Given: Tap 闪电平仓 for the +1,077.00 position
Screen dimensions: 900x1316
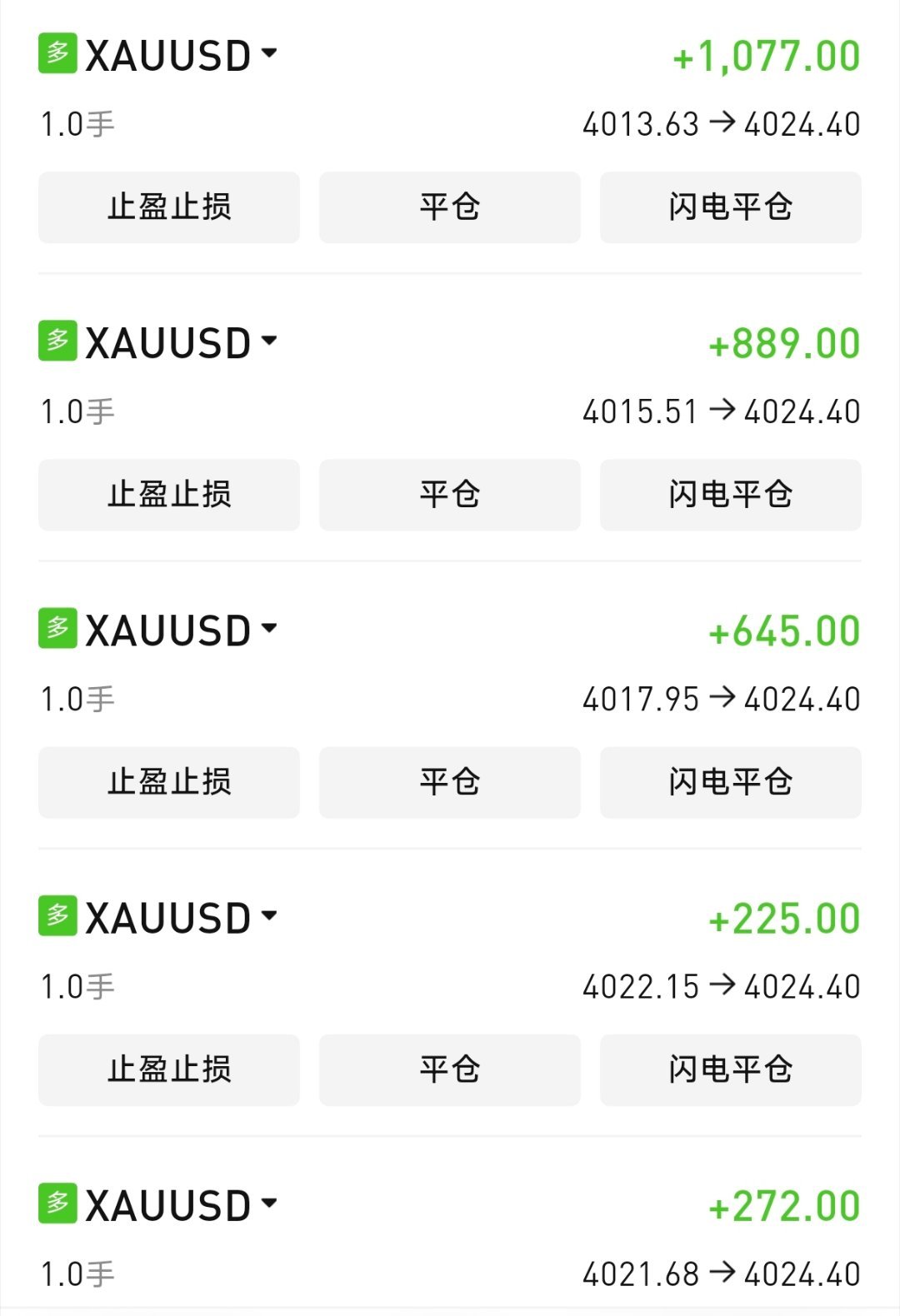Looking at the screenshot, I should coord(731,207).
